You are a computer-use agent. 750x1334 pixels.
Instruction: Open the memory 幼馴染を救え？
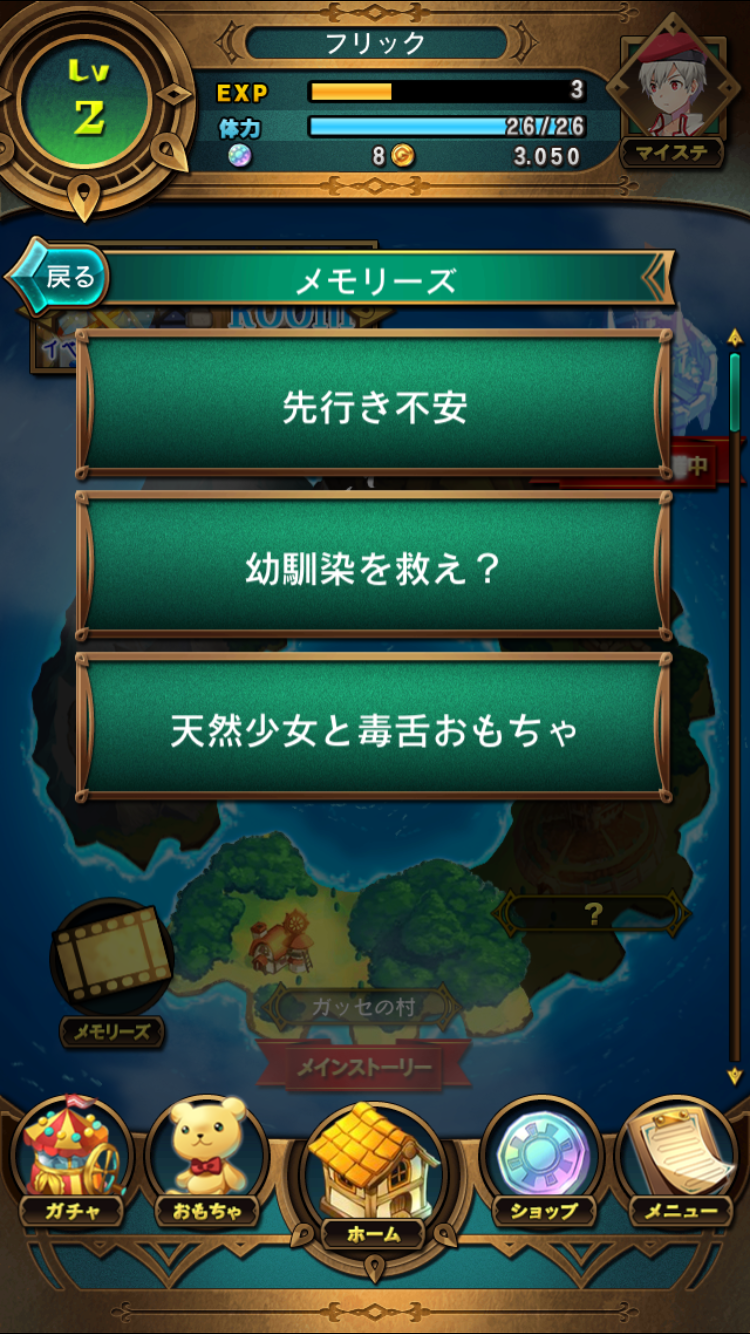pos(374,568)
